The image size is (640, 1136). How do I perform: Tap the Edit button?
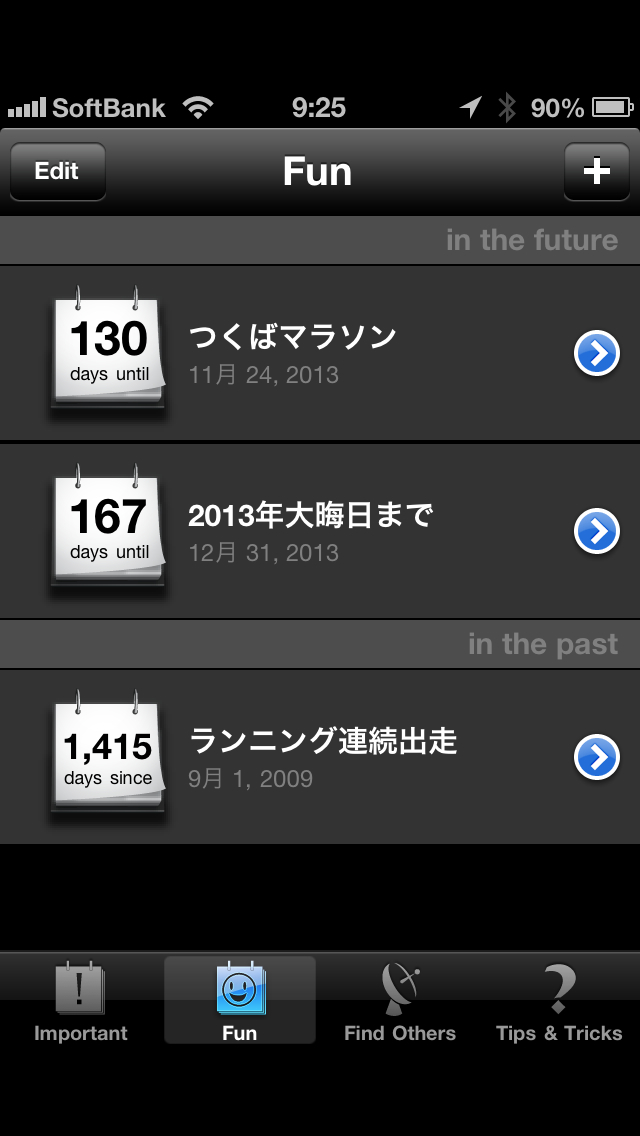coord(57,171)
